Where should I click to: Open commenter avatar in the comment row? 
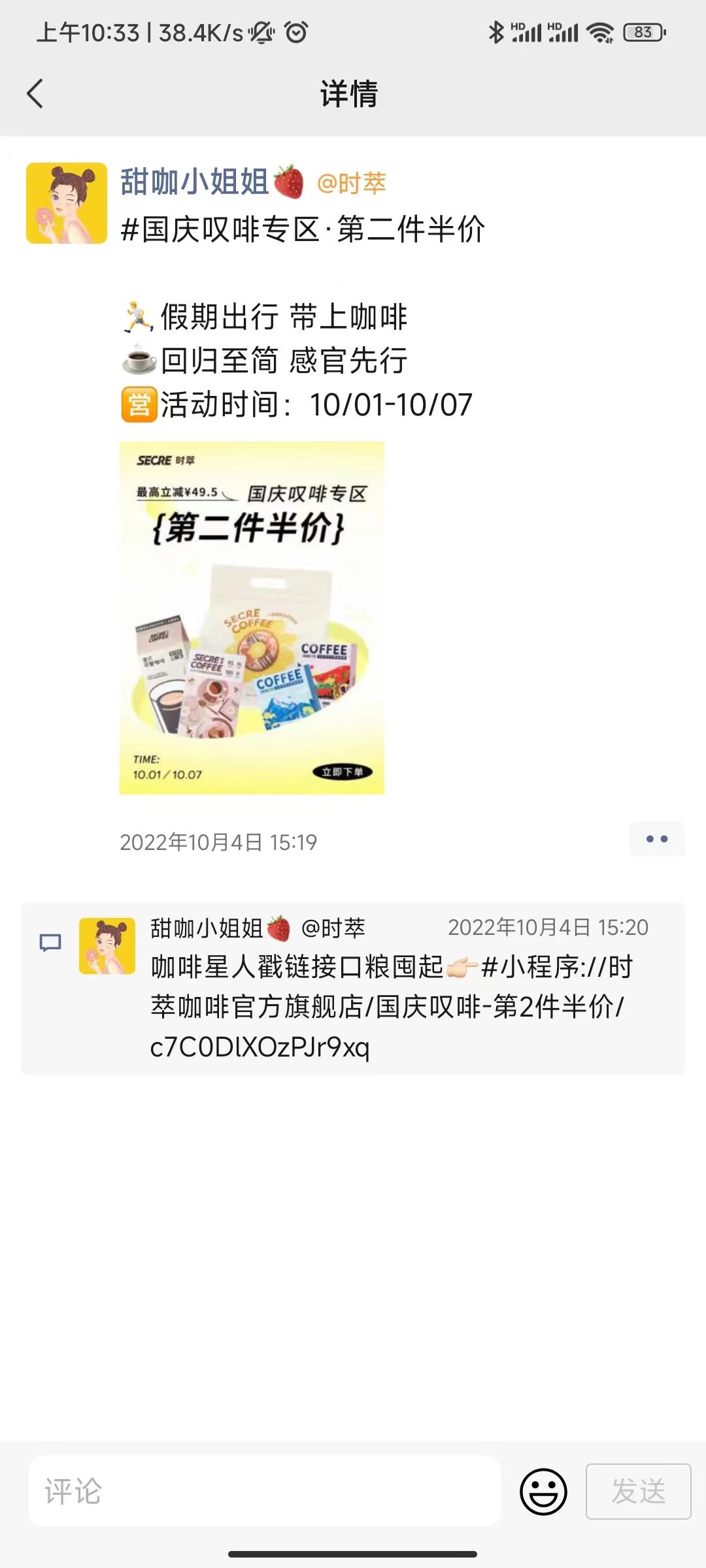107,945
